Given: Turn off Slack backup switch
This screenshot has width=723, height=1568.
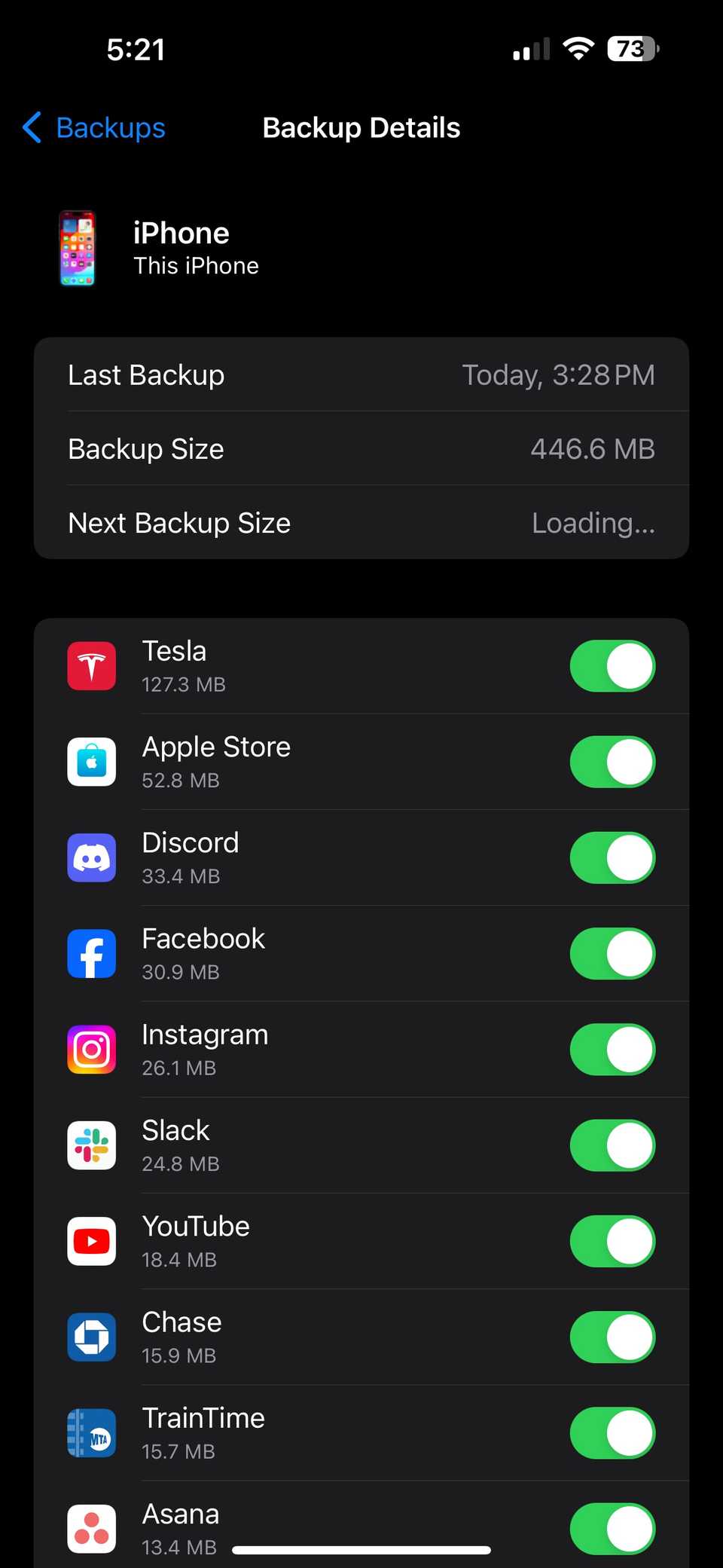Looking at the screenshot, I should [x=612, y=1145].
